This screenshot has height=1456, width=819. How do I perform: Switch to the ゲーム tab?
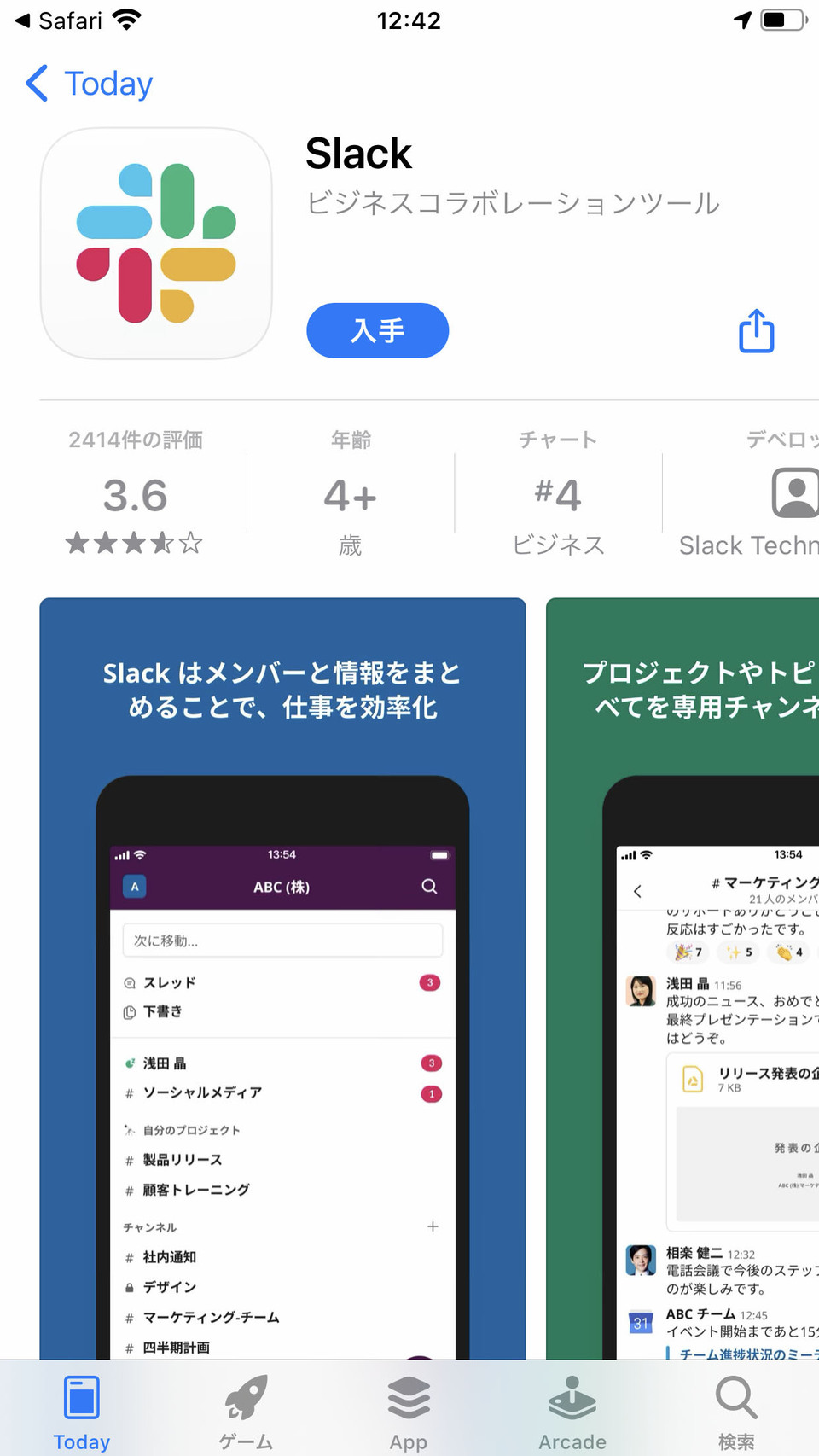(246, 1412)
